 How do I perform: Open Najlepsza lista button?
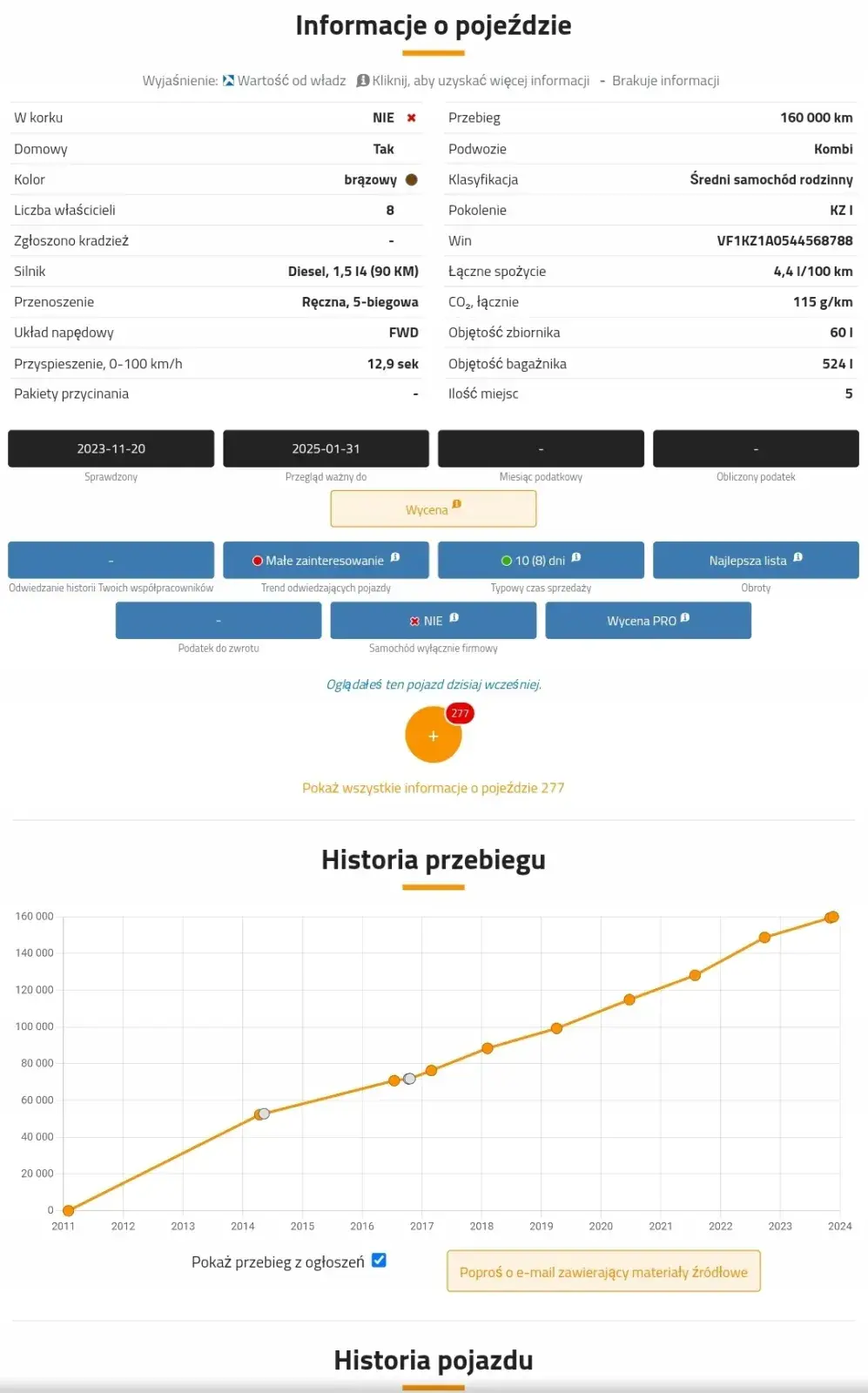755,560
